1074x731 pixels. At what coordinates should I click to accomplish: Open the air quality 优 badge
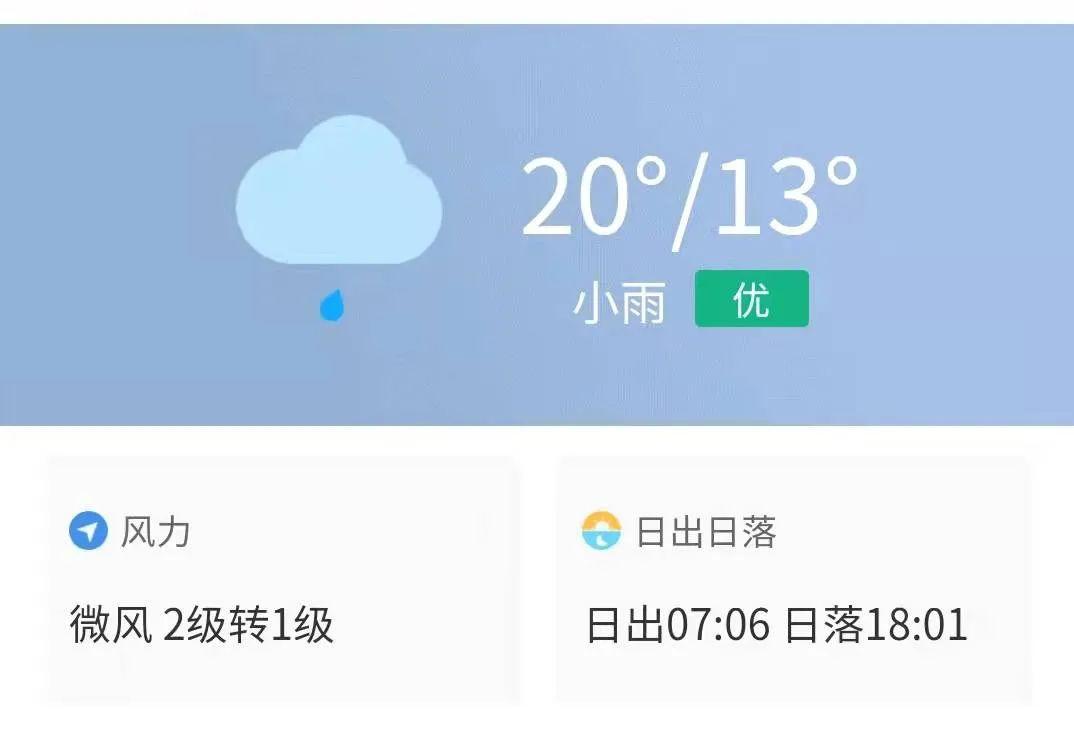click(751, 299)
